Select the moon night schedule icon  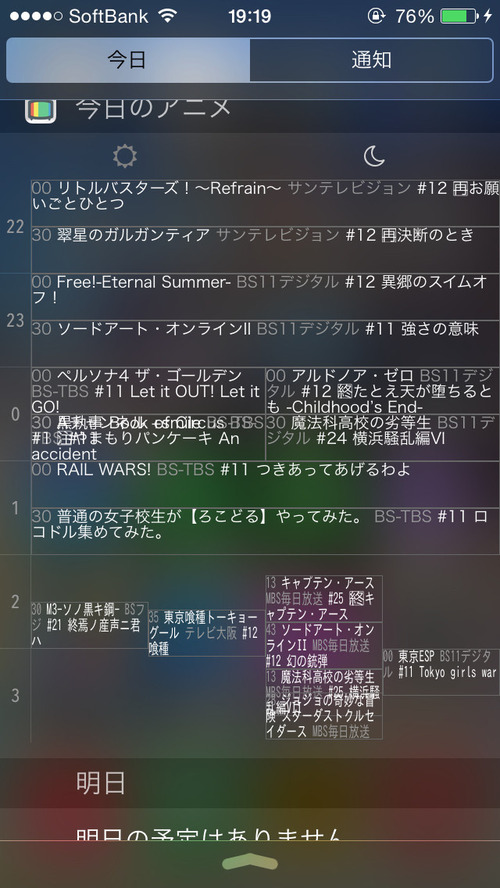point(374,156)
